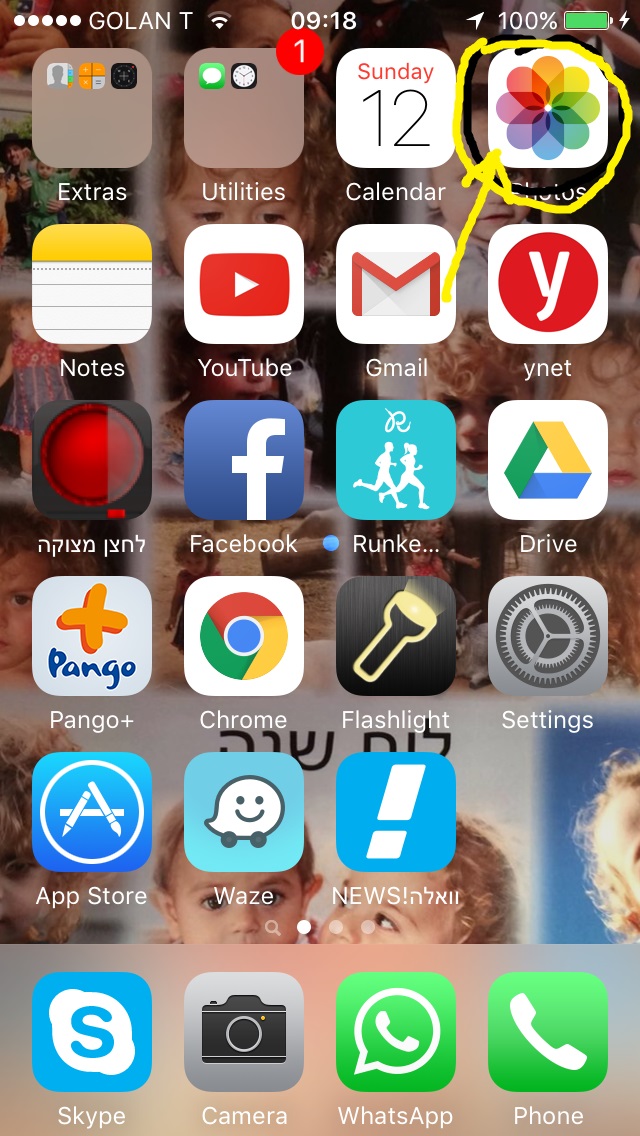The width and height of the screenshot is (640, 1136).
Task: Open the ynet app
Action: click(547, 284)
